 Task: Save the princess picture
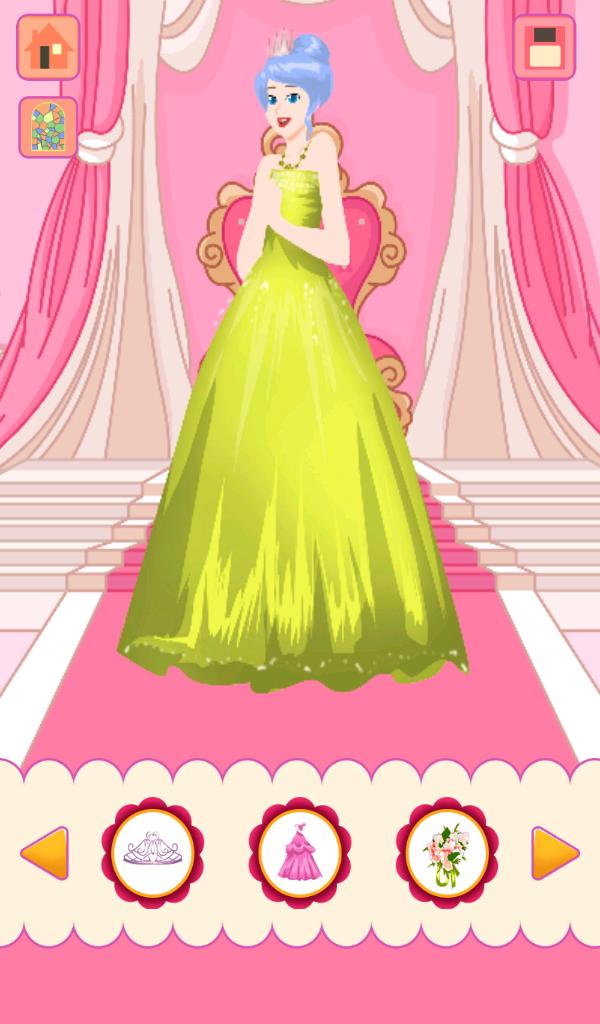544,47
